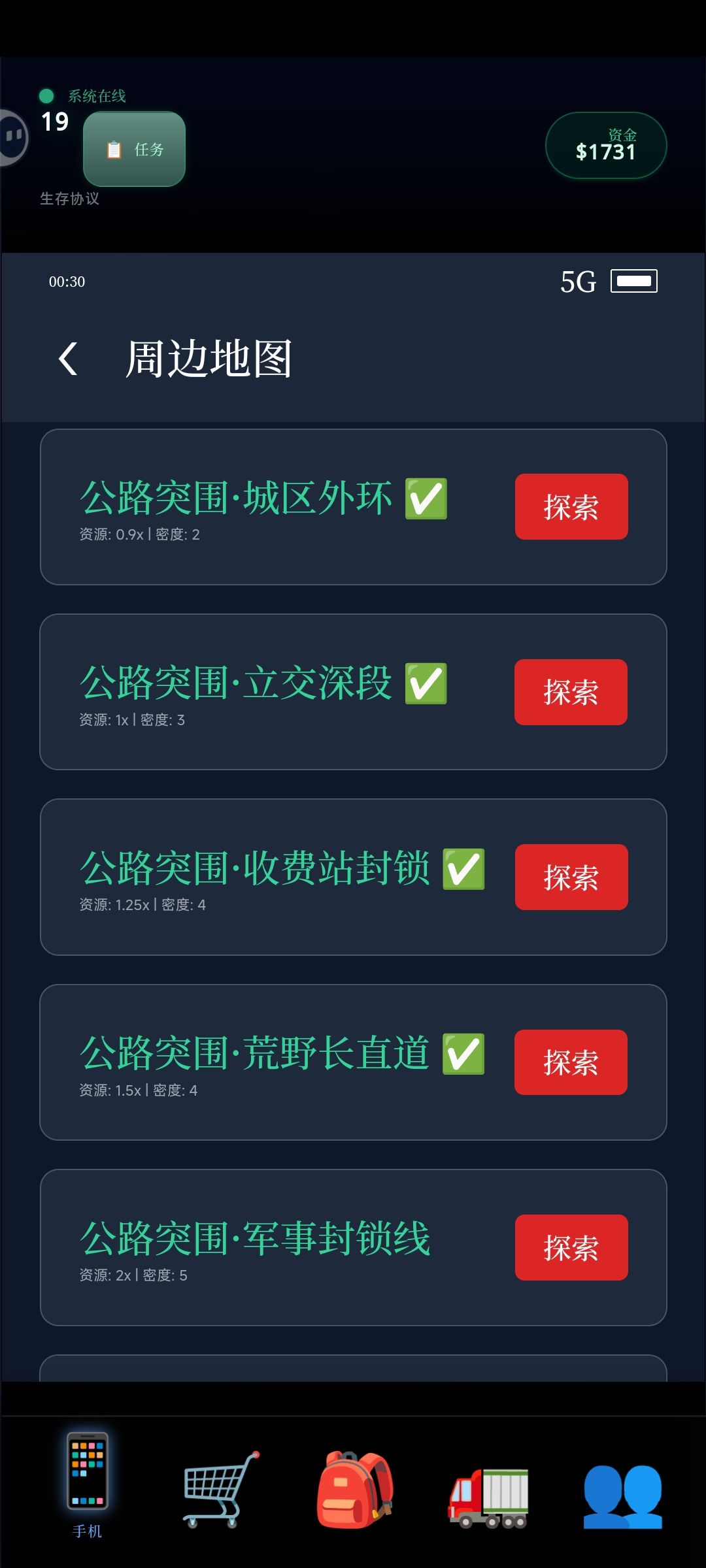Screen dimensions: 706x1568
Task: Pause the game with the pause icon
Action: (13, 137)
